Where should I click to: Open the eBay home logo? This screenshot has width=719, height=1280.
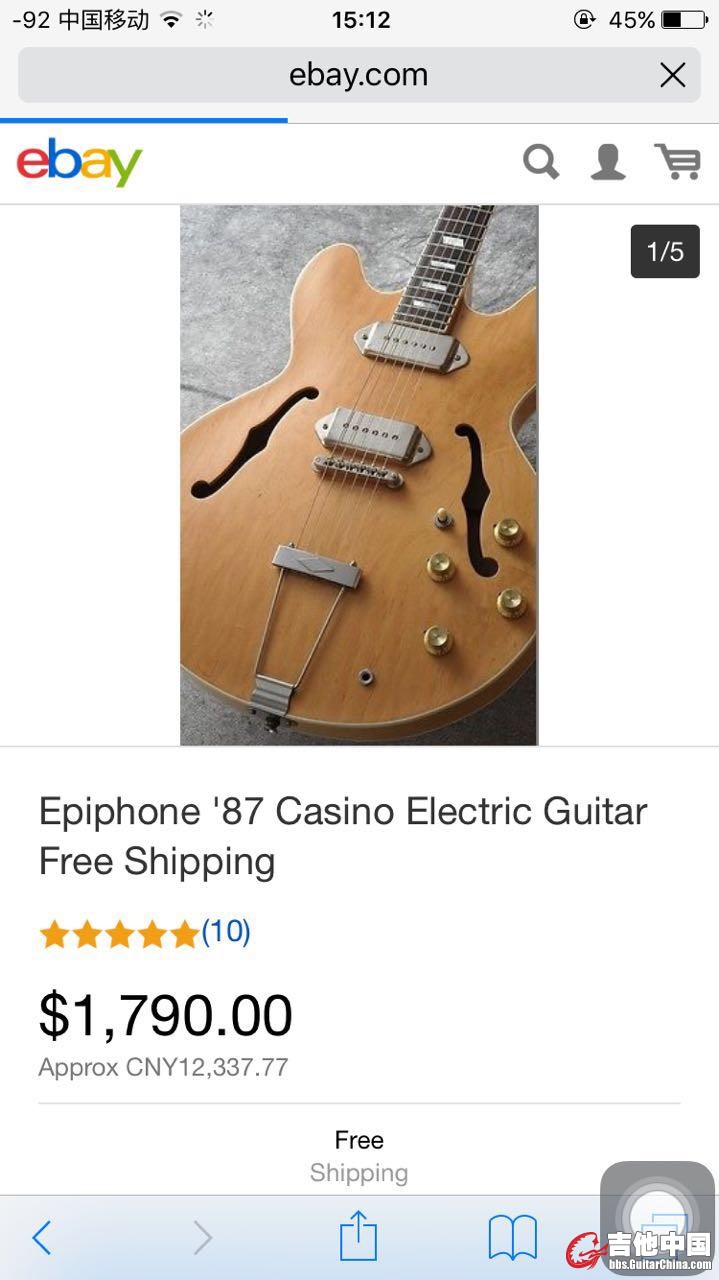tap(80, 163)
